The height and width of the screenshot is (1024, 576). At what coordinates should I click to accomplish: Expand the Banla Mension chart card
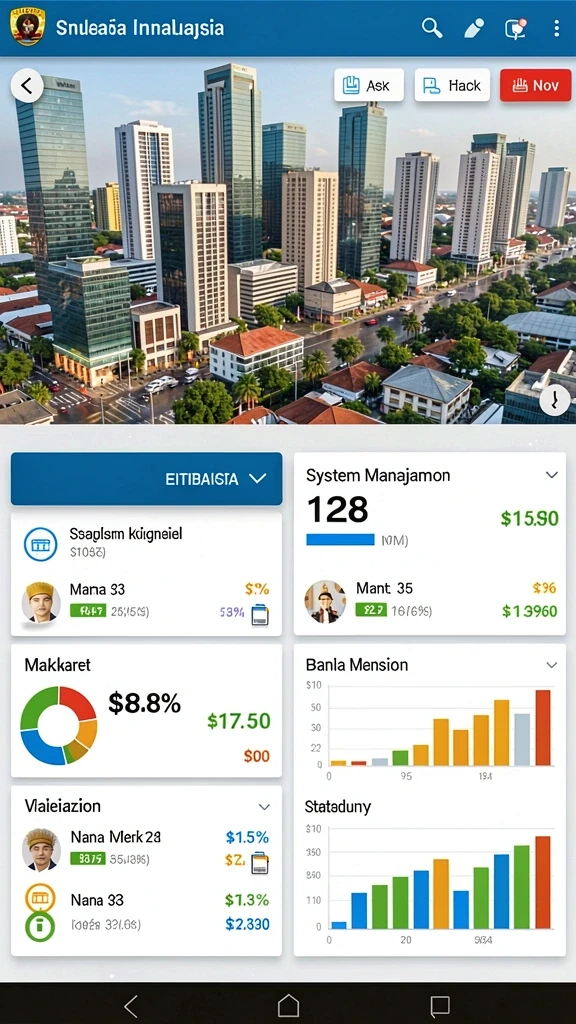[x=552, y=665]
